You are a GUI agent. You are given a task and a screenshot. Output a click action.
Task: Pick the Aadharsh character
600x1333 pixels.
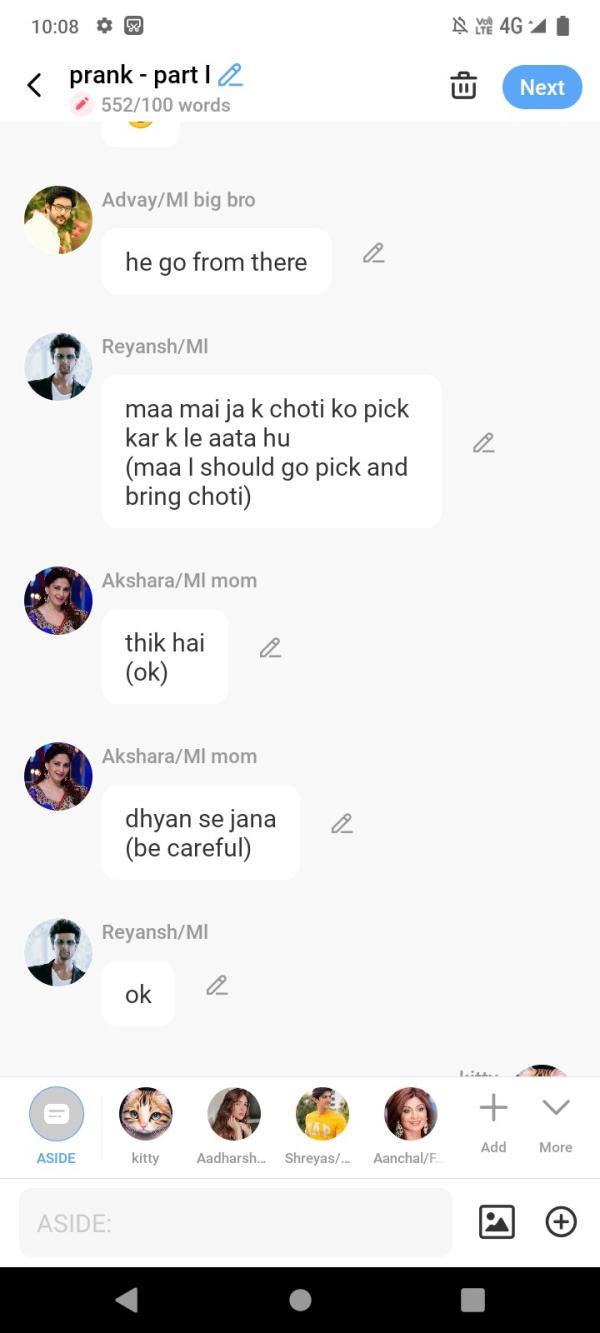[x=233, y=1125]
